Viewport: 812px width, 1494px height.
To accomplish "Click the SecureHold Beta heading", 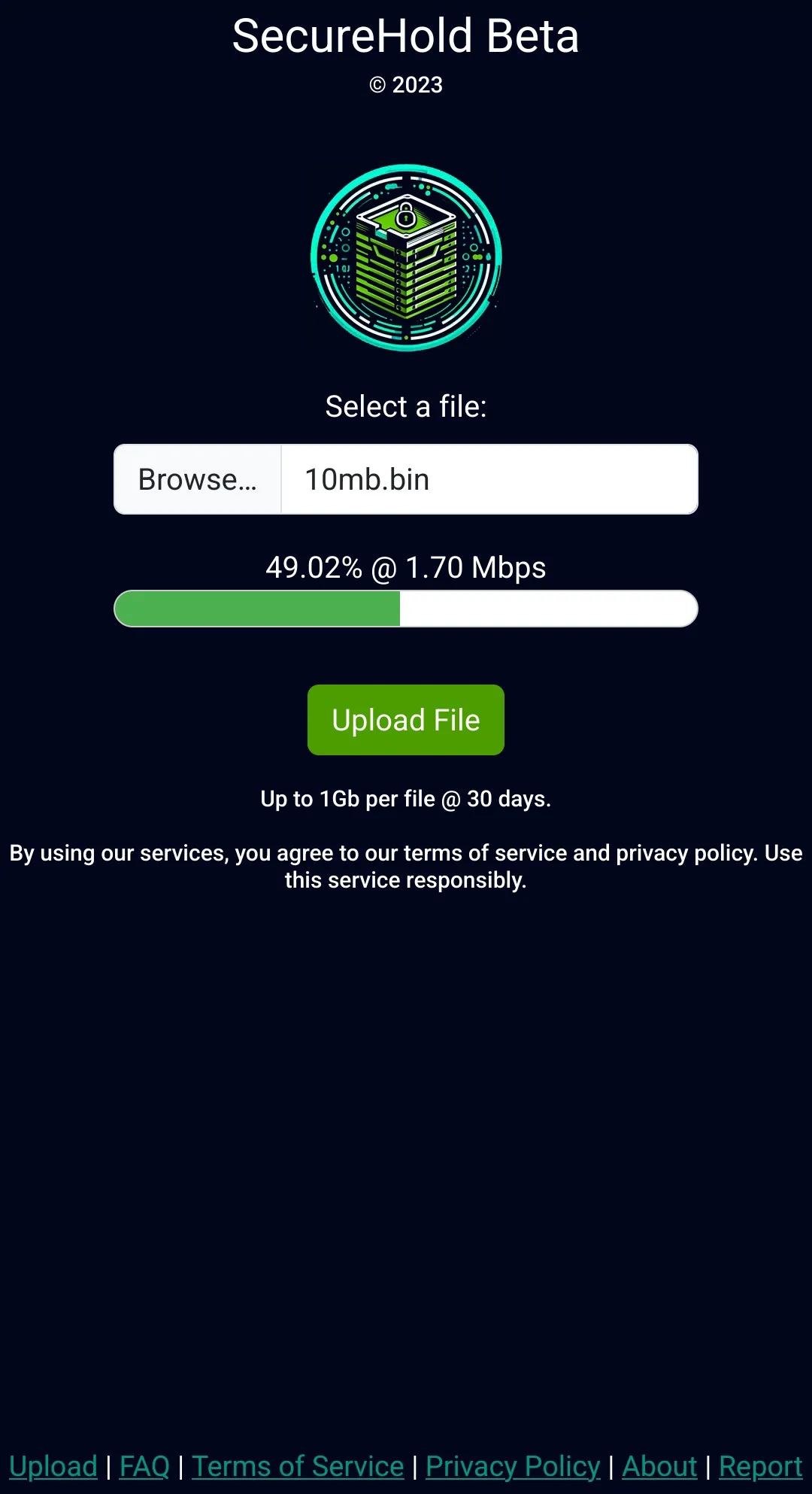I will point(406,36).
